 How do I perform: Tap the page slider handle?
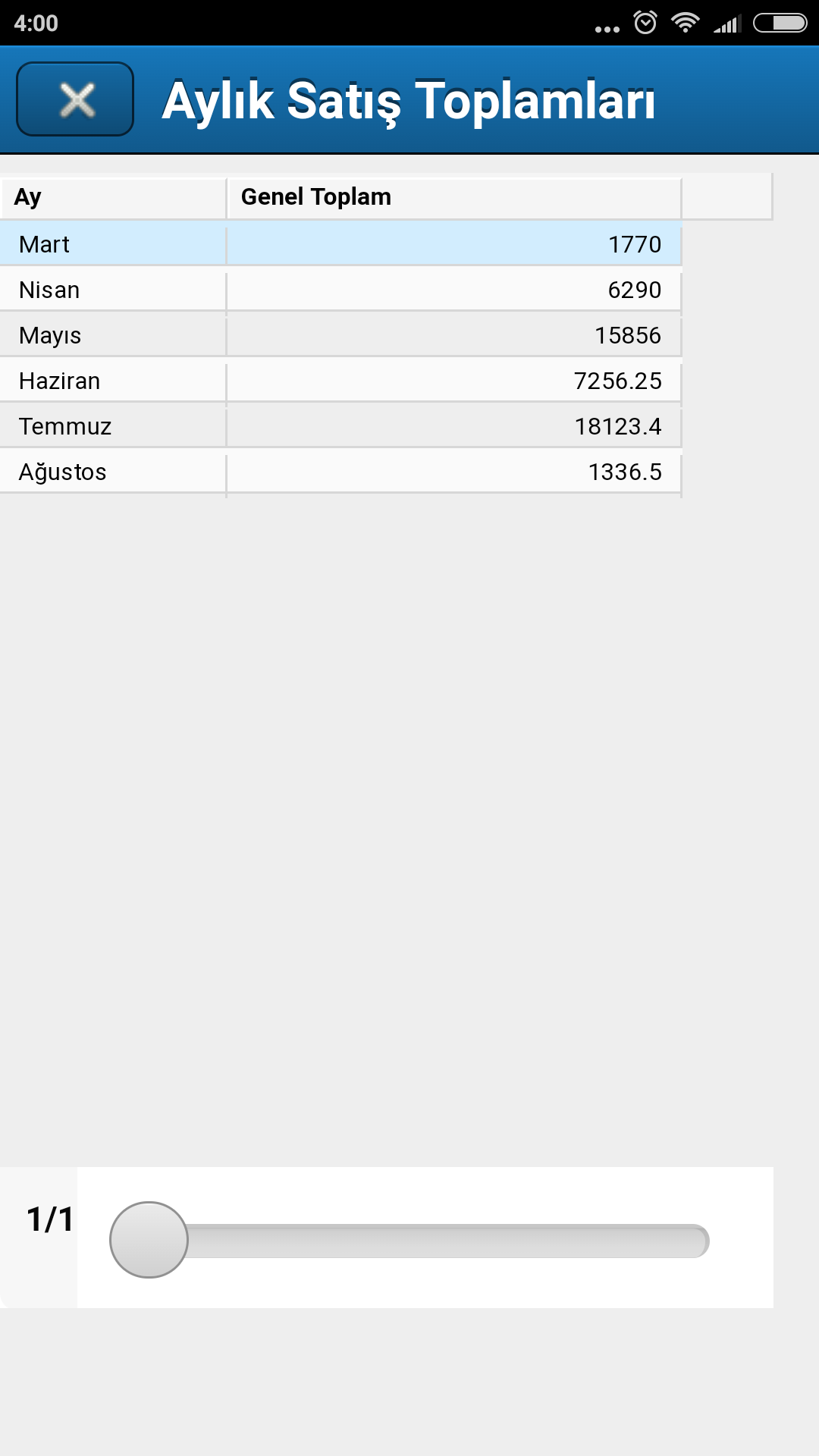coord(149,1240)
